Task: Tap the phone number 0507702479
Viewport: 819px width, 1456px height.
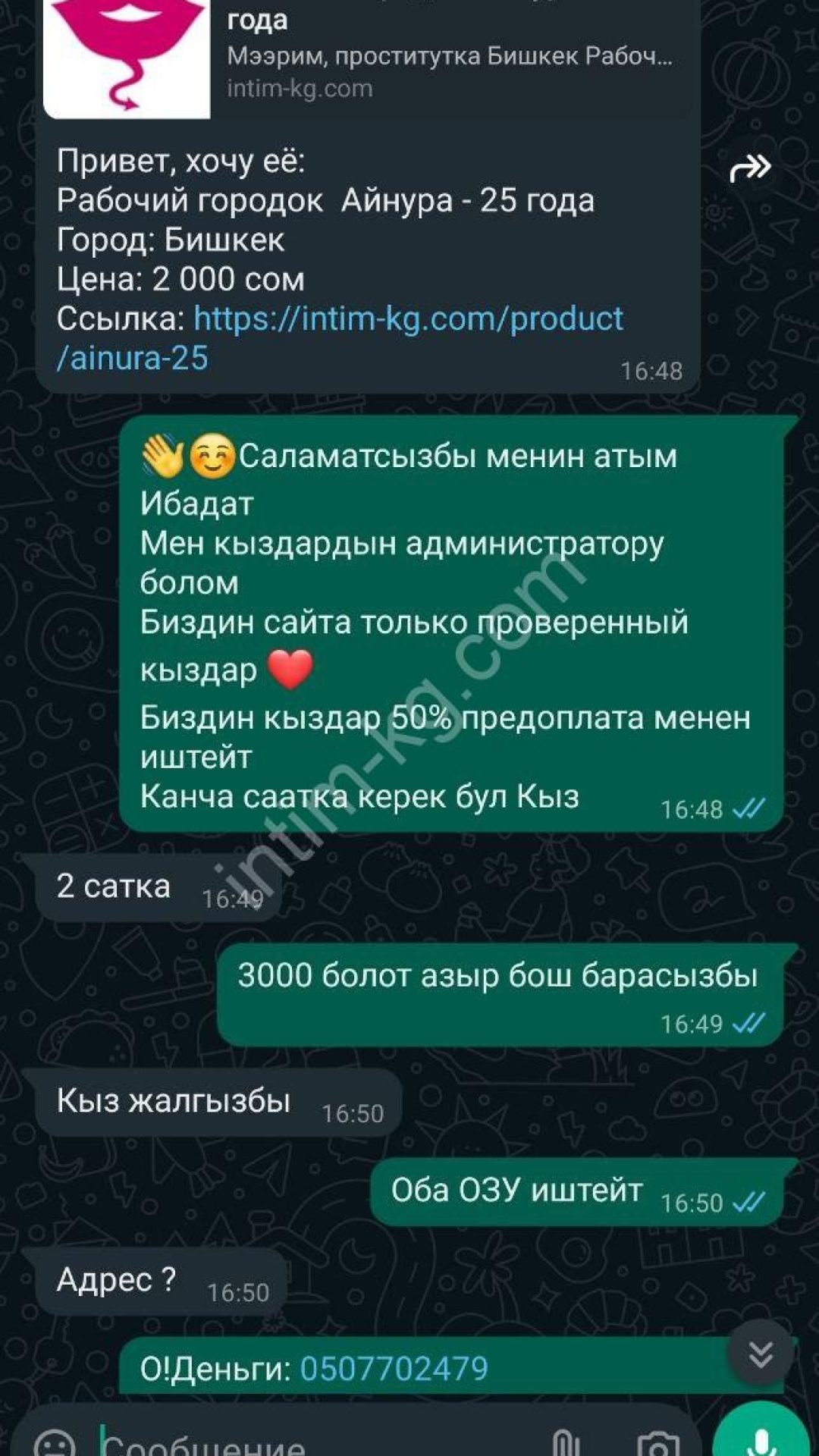Action: tap(394, 1369)
